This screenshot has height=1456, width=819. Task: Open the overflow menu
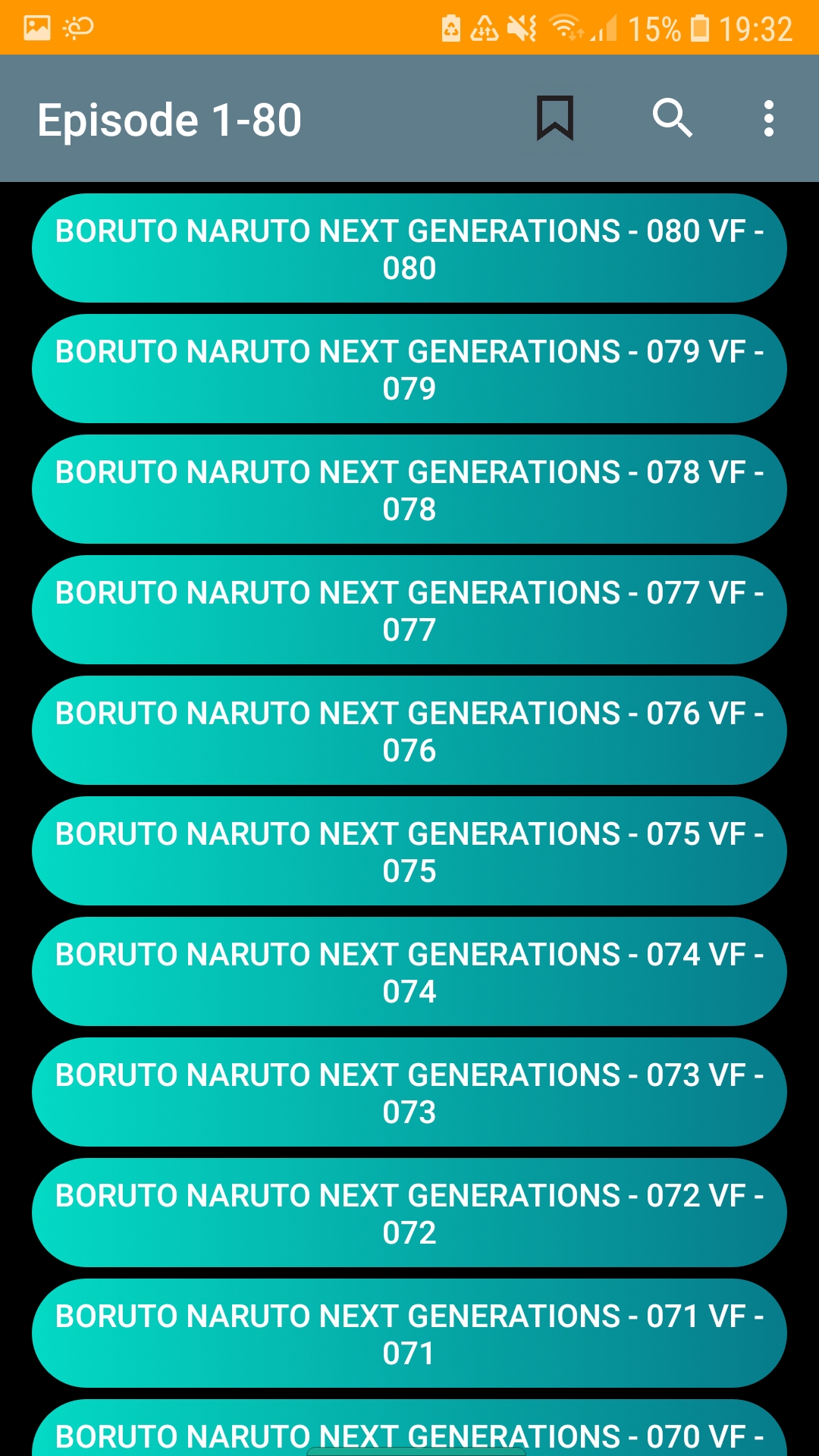click(769, 118)
